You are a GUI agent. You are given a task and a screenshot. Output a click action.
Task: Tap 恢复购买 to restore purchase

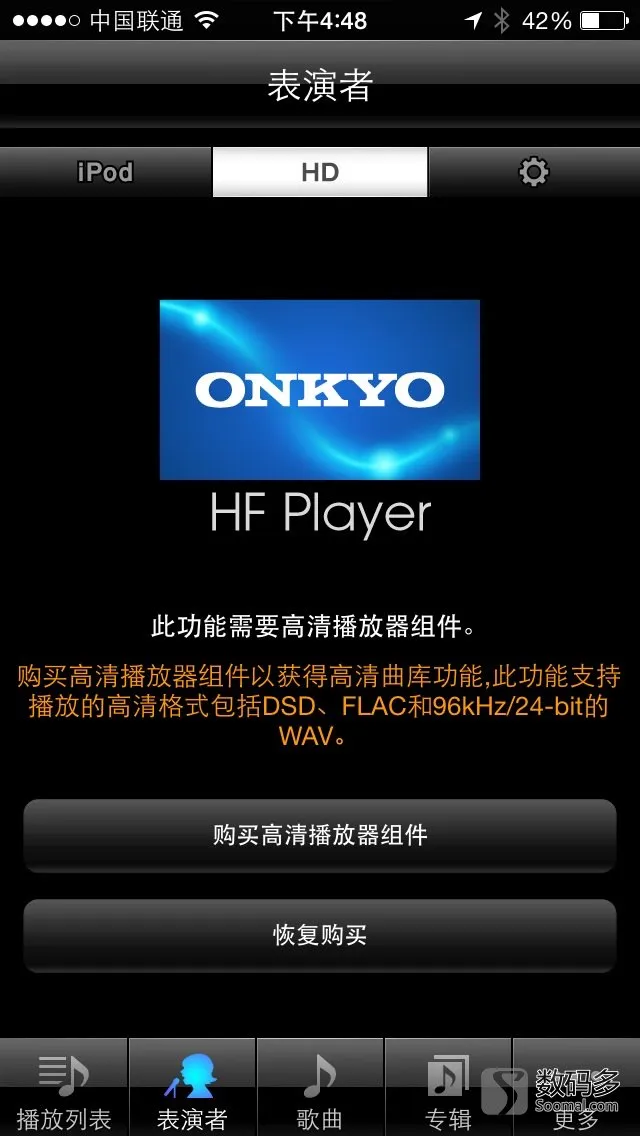click(320, 935)
